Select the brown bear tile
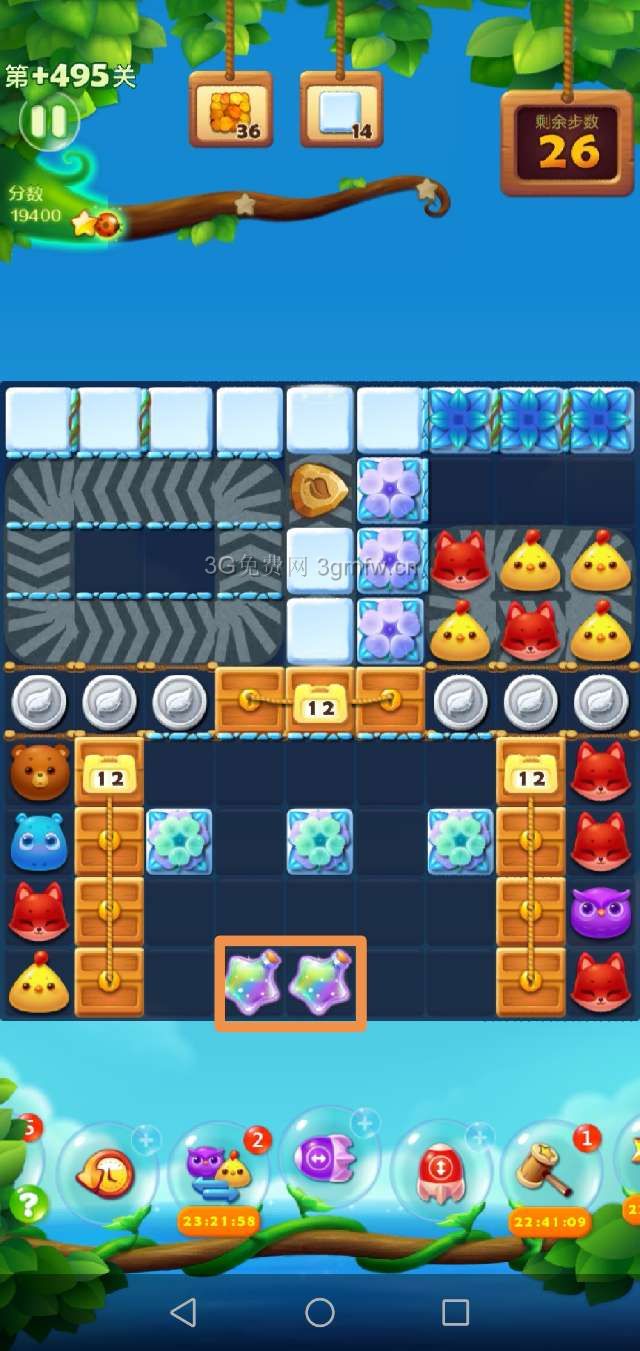The image size is (640, 1351). tap(39, 771)
